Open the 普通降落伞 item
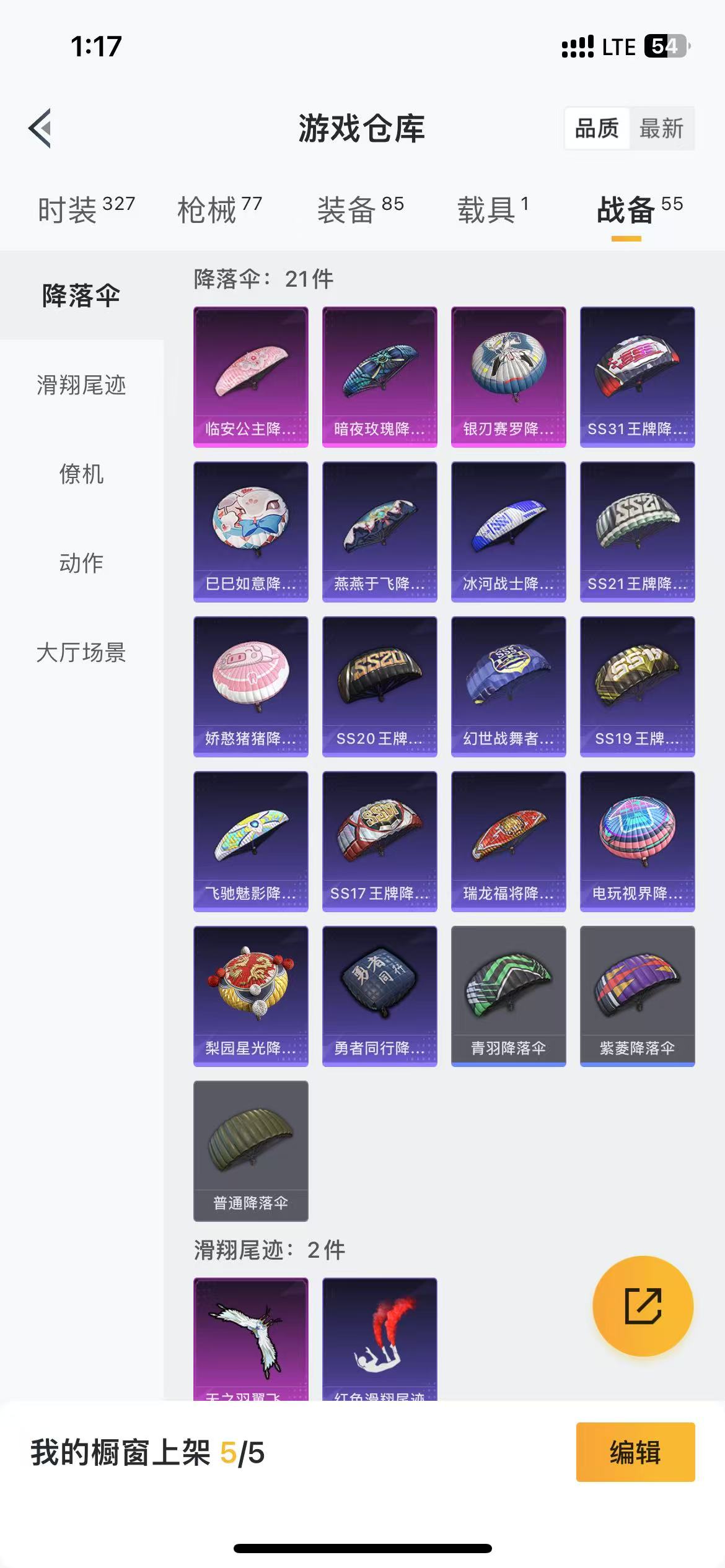The height and width of the screenshot is (1568, 725). pyautogui.click(x=251, y=1151)
